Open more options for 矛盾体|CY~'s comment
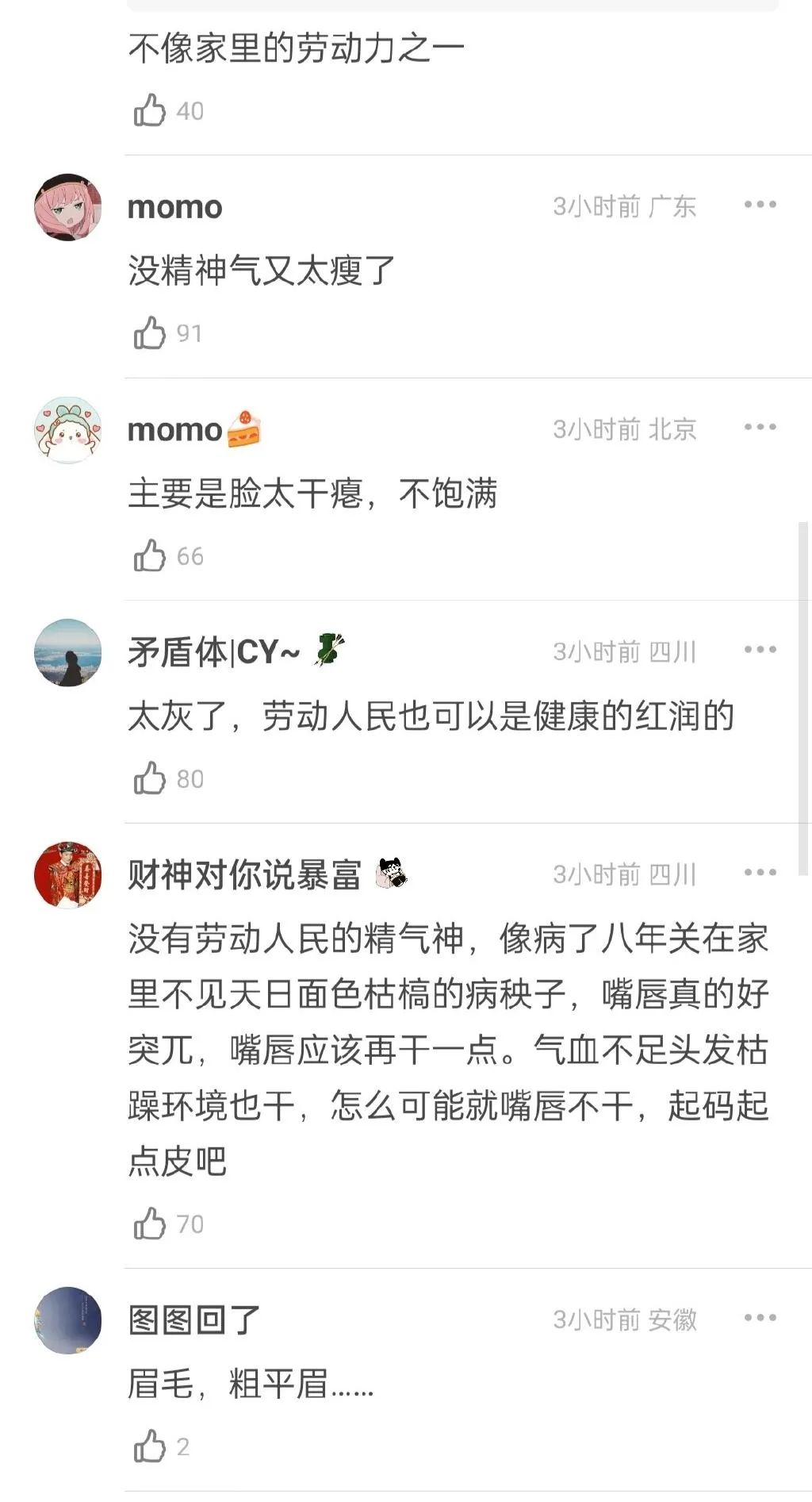This screenshot has height=1502, width=812. point(760,651)
